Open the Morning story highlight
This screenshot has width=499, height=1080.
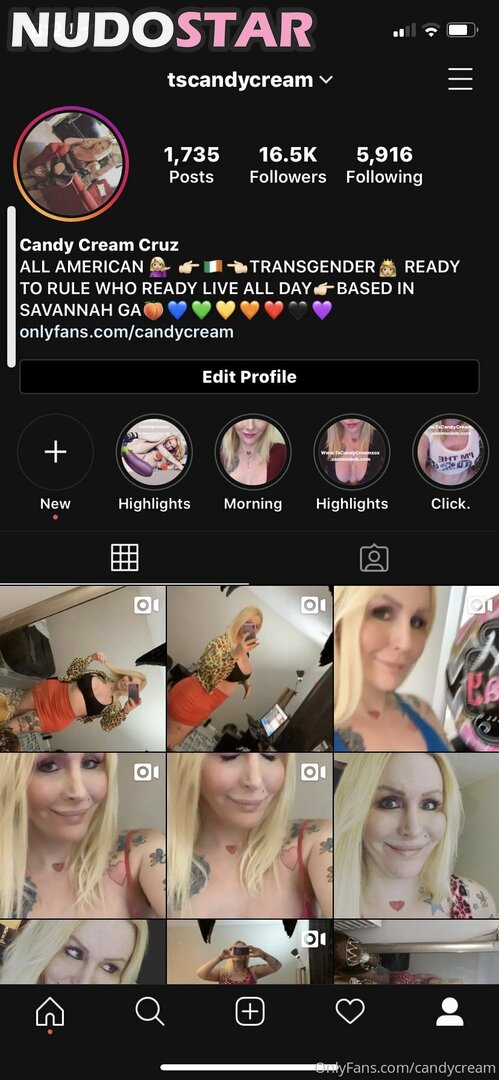[253, 452]
